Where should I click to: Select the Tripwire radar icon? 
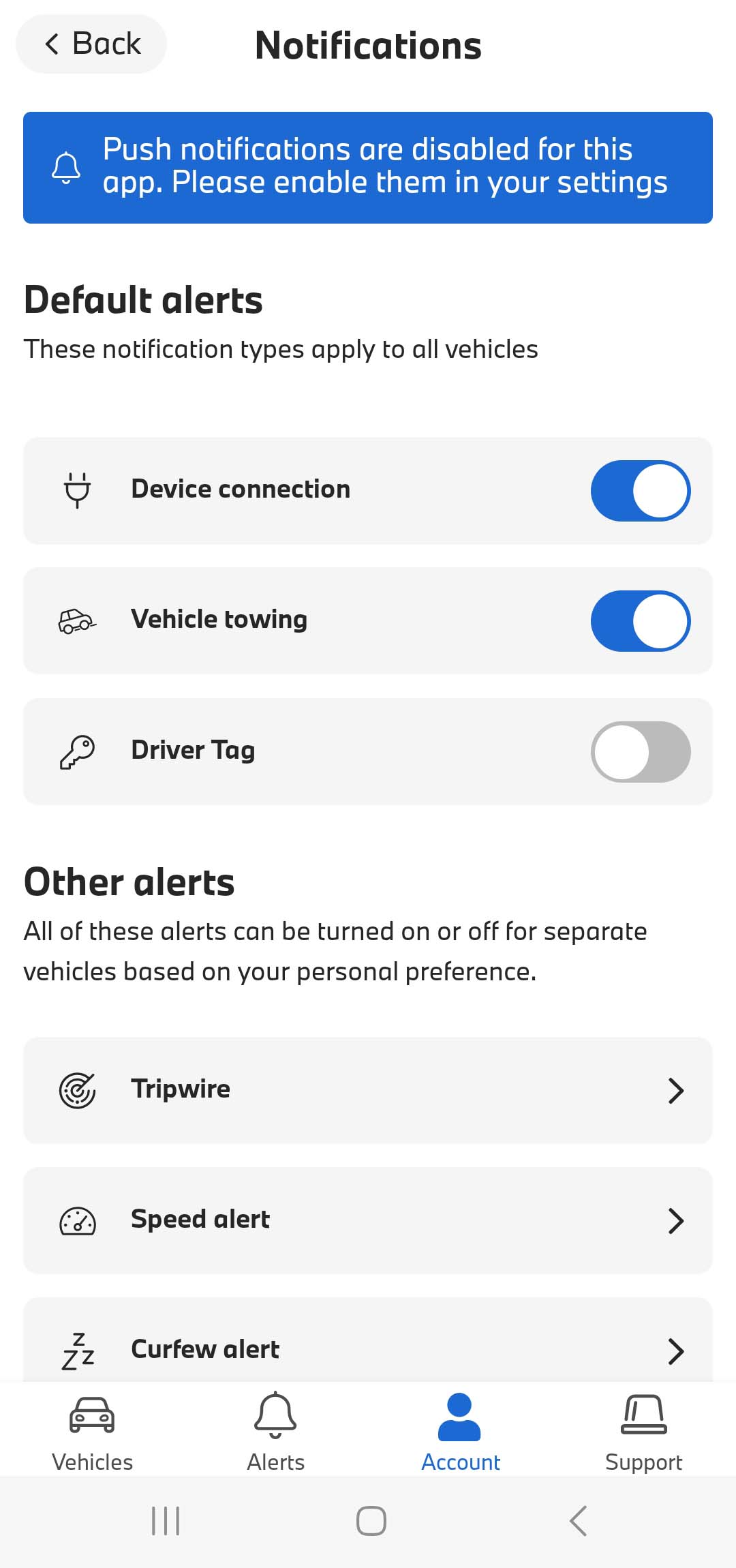pos(77,1089)
